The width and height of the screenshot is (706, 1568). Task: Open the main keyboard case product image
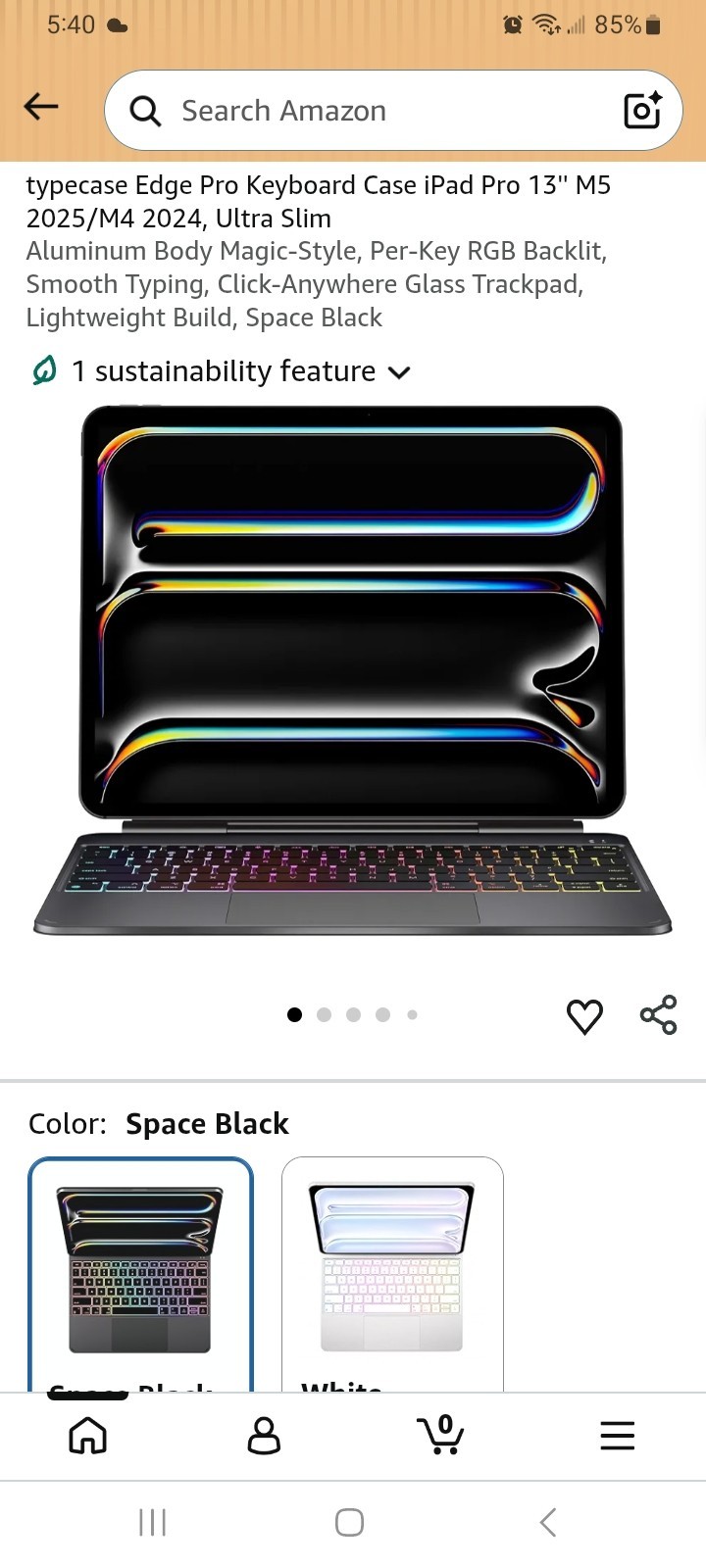[x=353, y=670]
